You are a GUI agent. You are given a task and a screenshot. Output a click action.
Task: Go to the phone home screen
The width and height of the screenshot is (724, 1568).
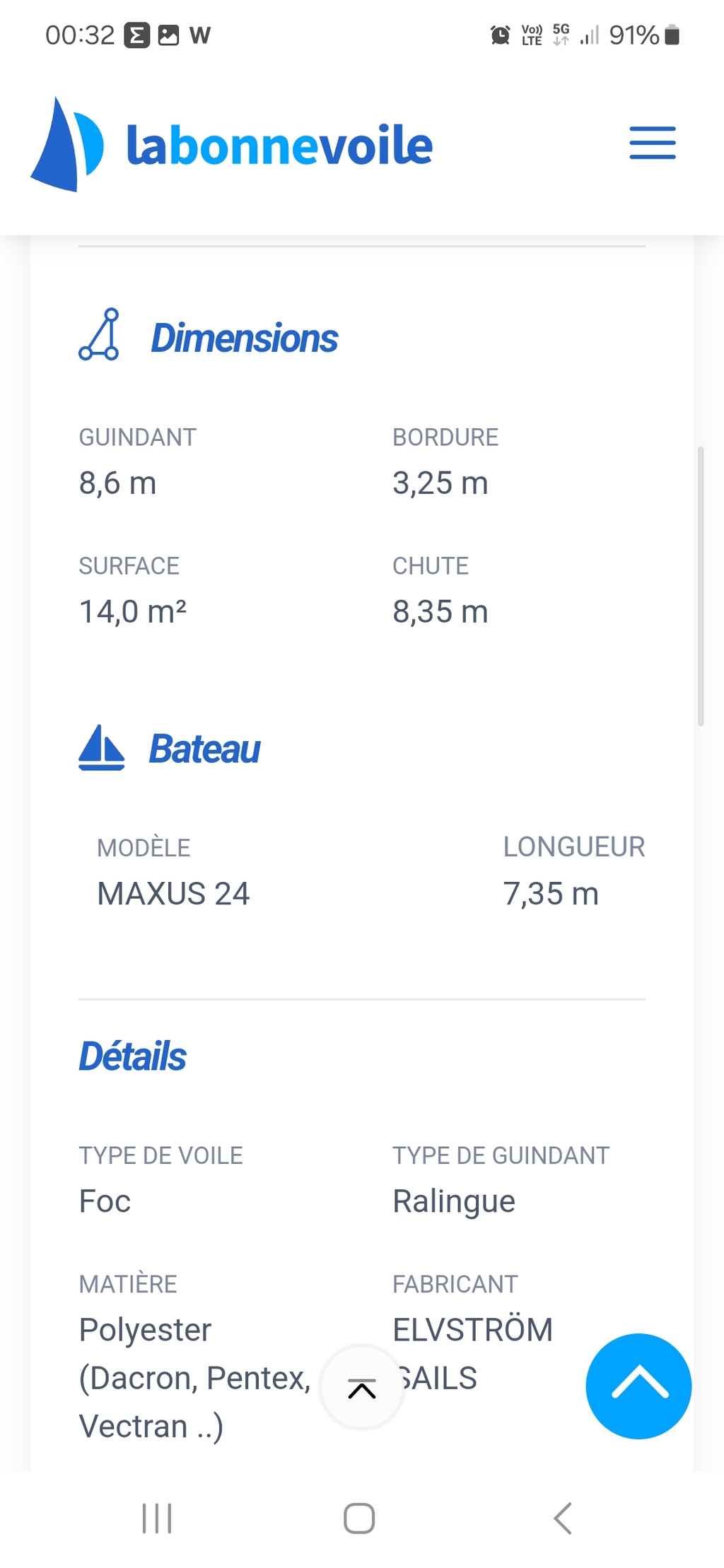tap(359, 1518)
